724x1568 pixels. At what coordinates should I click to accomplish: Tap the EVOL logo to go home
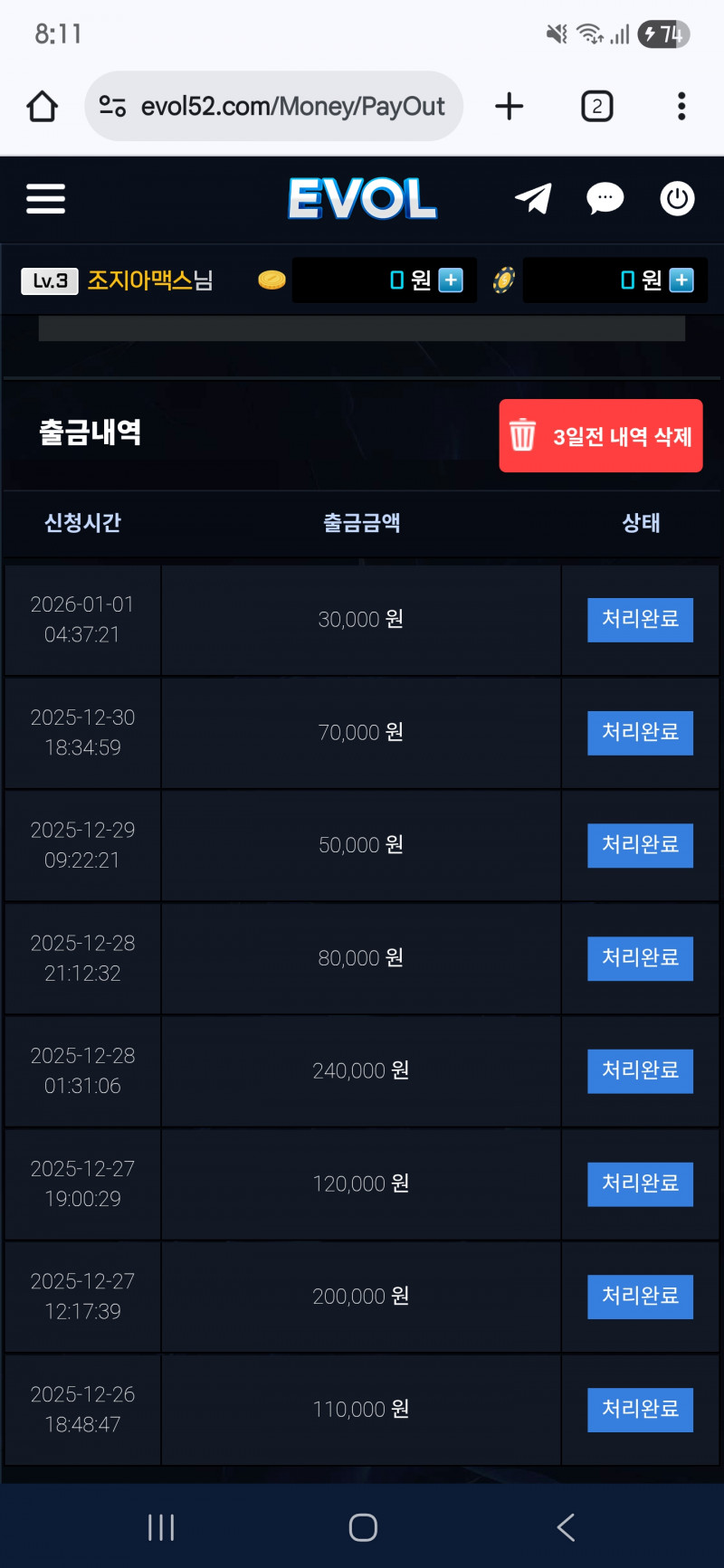(x=362, y=198)
